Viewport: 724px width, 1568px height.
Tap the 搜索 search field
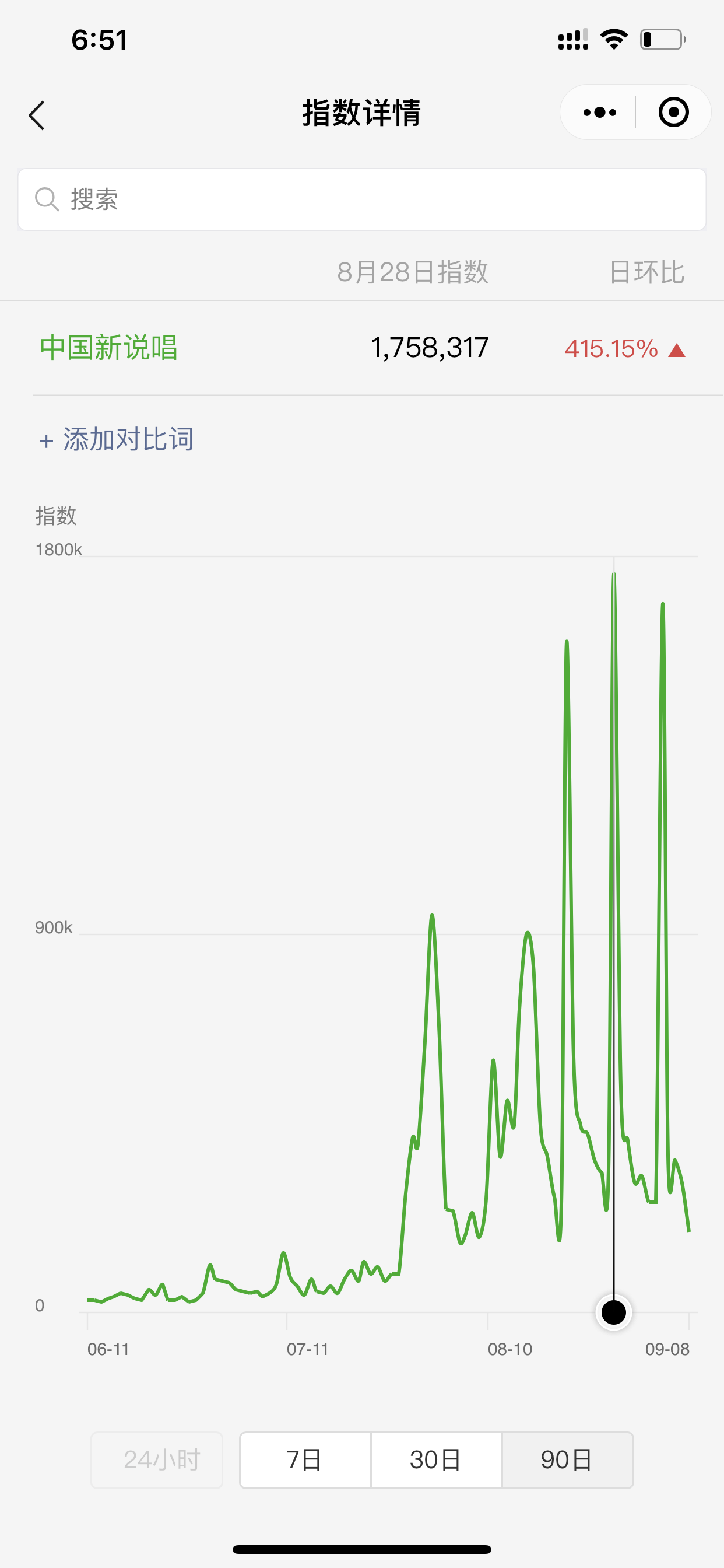point(361,199)
